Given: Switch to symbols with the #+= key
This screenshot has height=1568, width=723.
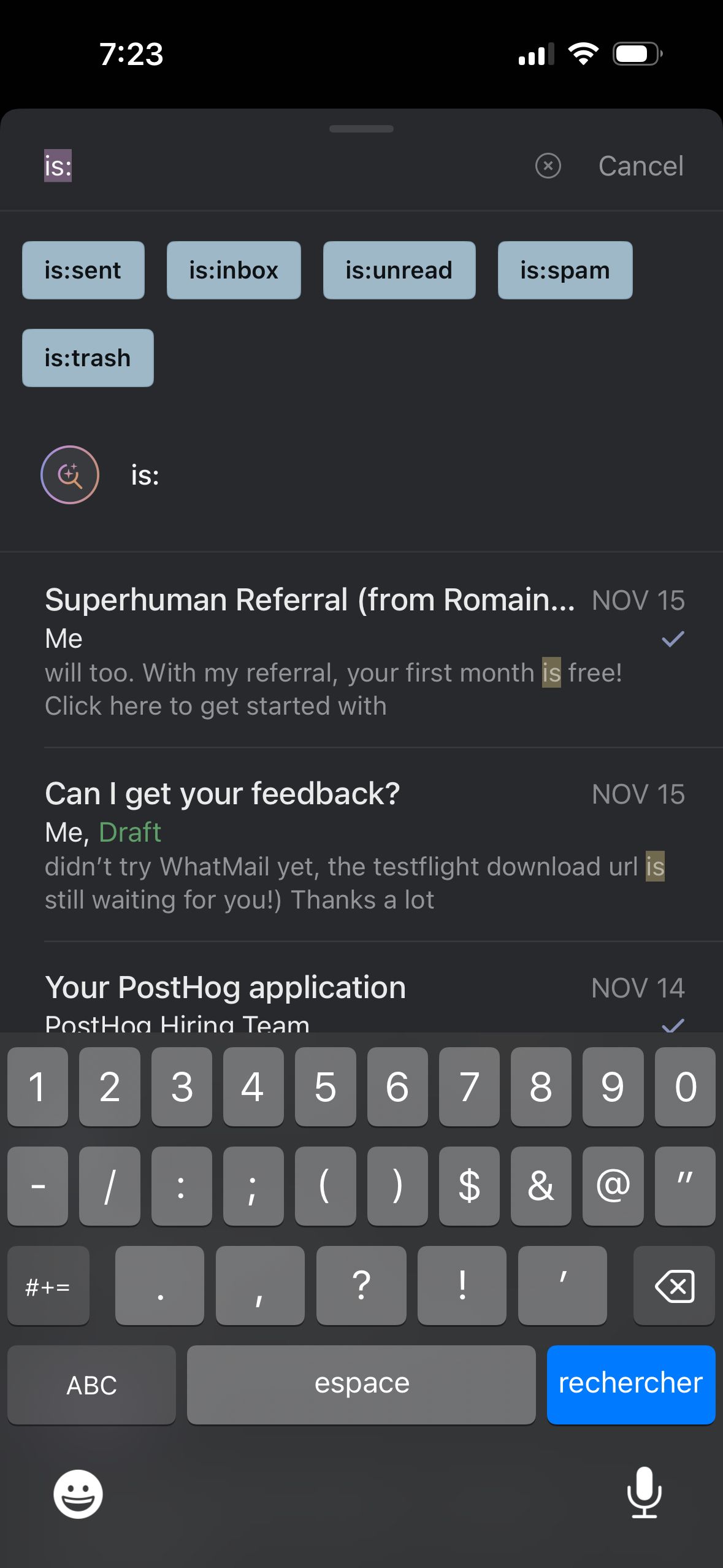Looking at the screenshot, I should 48,1286.
